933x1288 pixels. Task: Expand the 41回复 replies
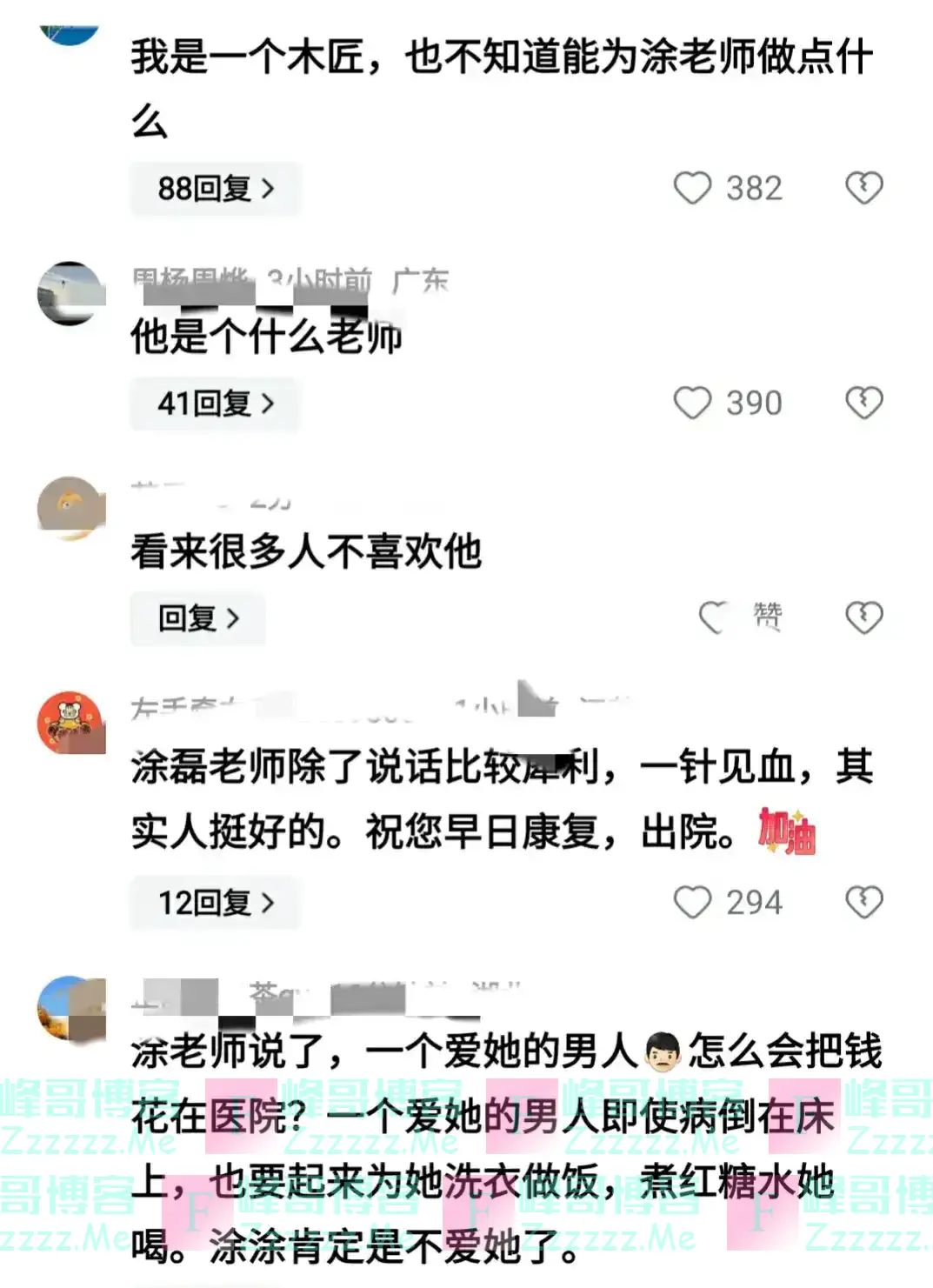[213, 403]
